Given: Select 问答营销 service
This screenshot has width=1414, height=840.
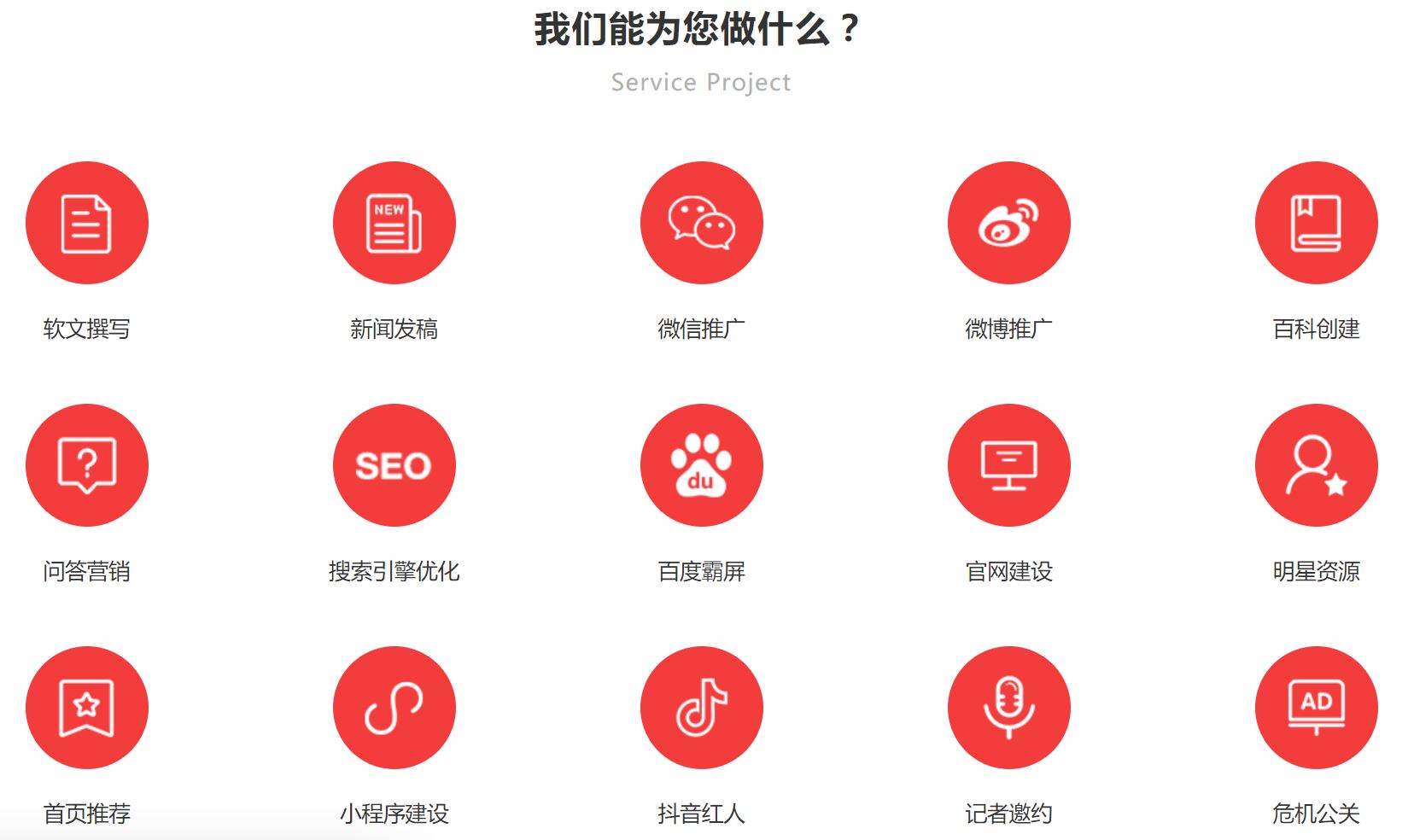Looking at the screenshot, I should click(86, 465).
